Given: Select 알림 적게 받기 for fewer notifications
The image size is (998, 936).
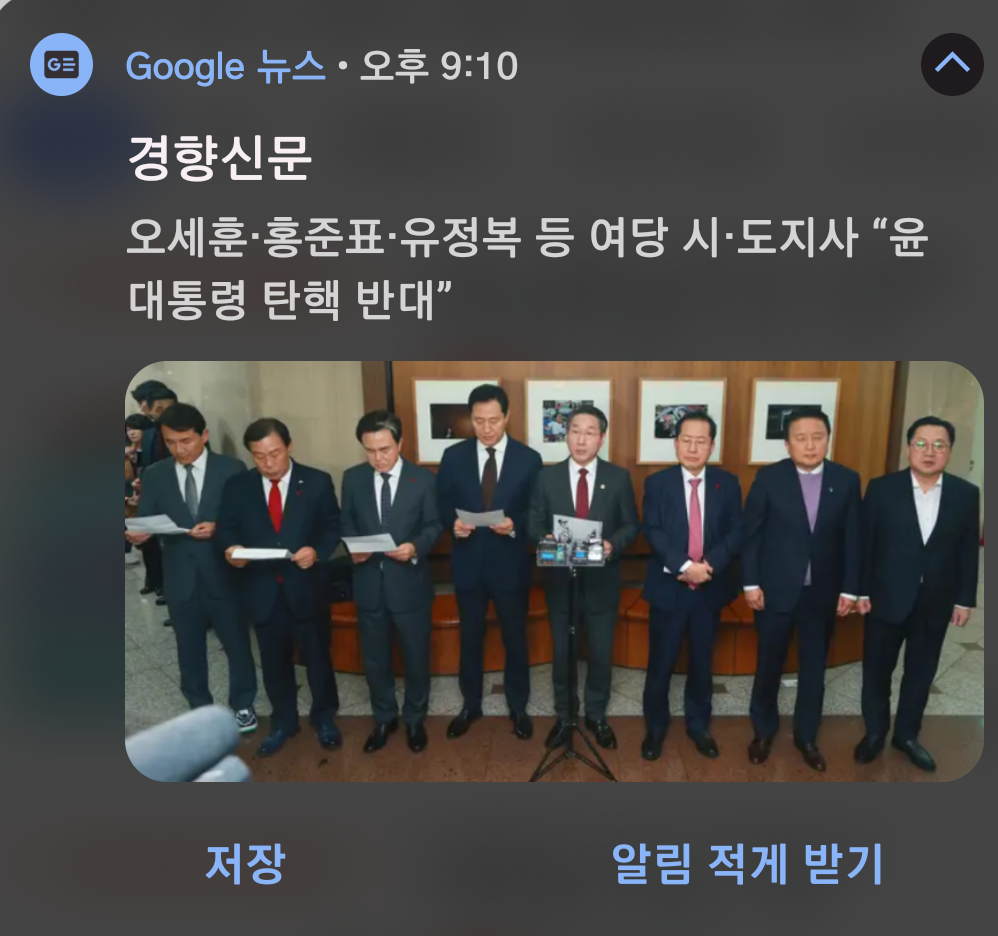Looking at the screenshot, I should [747, 863].
